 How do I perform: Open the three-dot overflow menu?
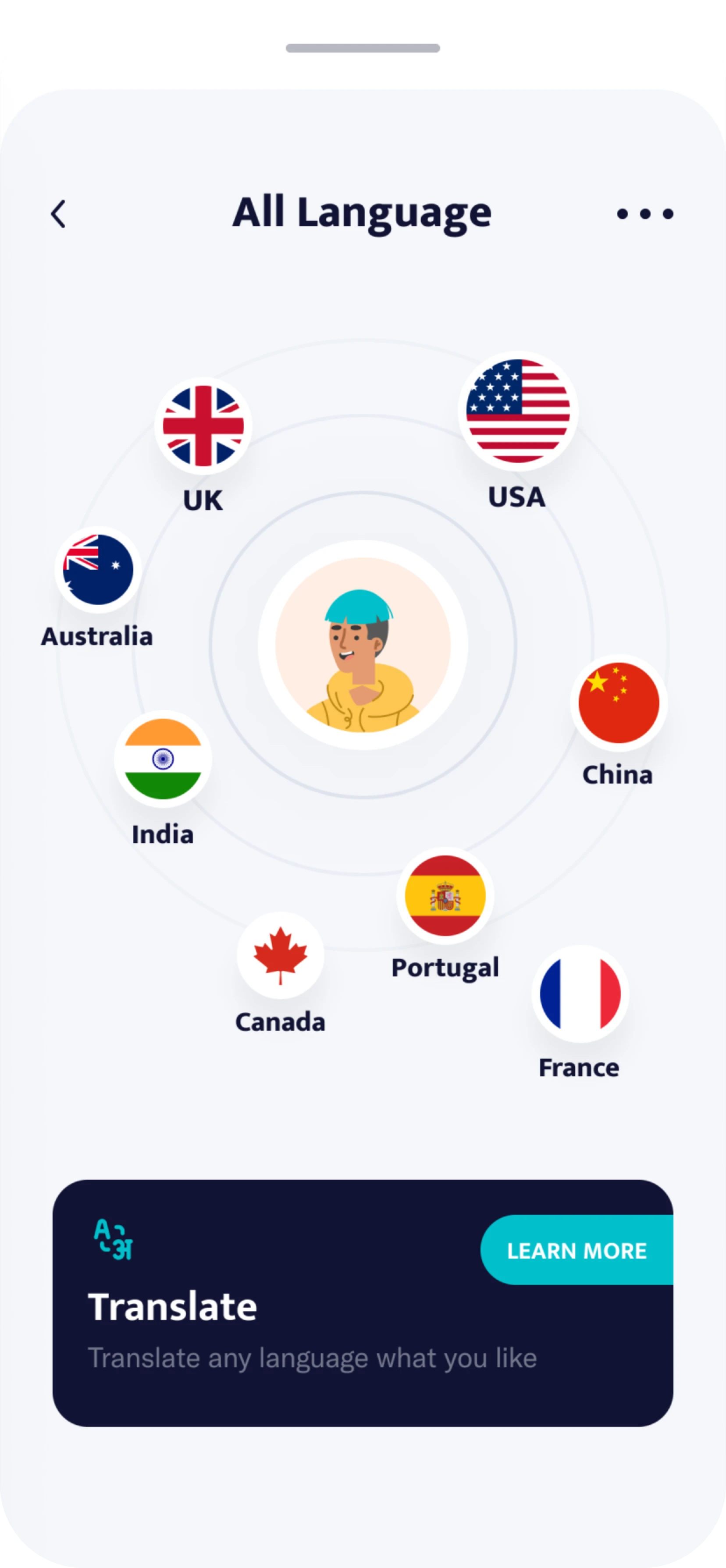tap(645, 214)
